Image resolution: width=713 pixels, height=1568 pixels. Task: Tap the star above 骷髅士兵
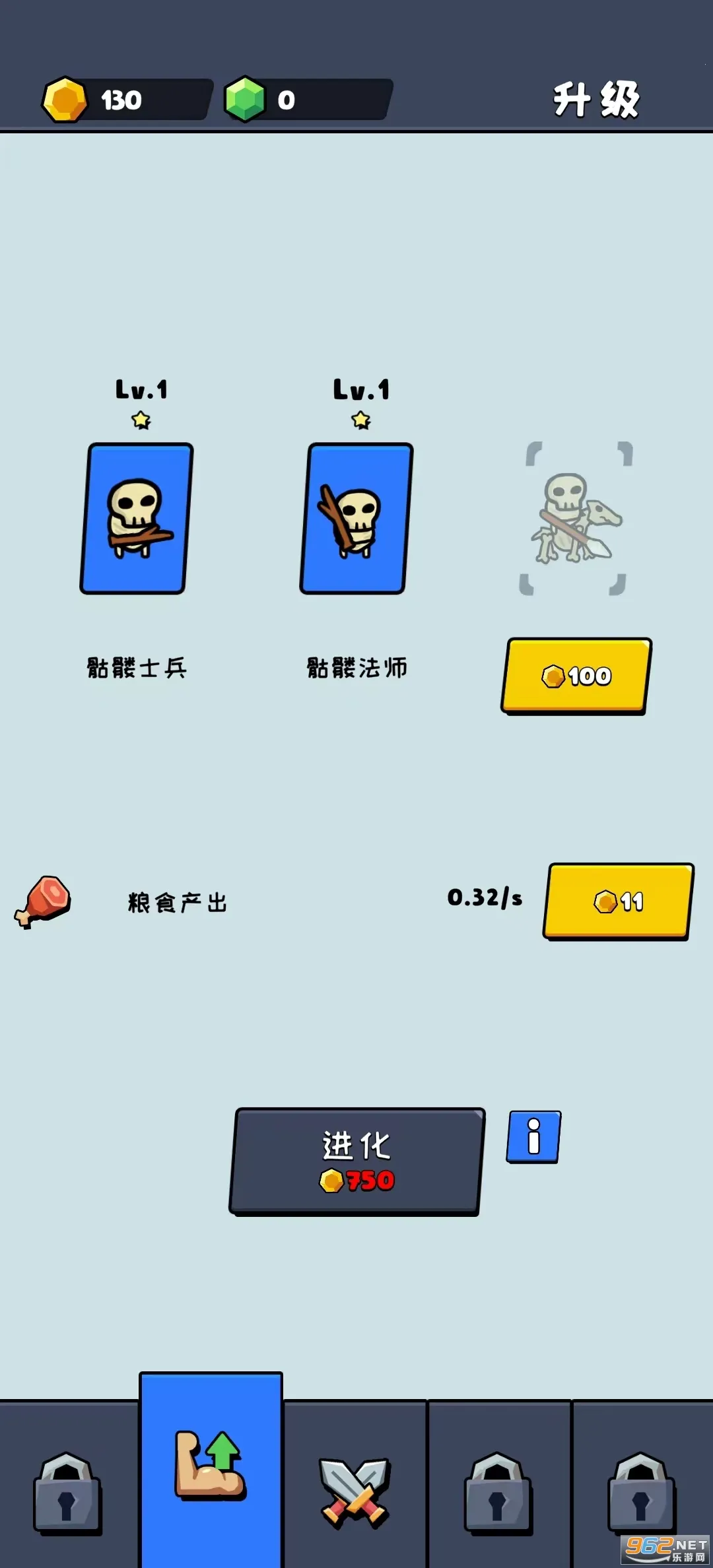coord(141,420)
